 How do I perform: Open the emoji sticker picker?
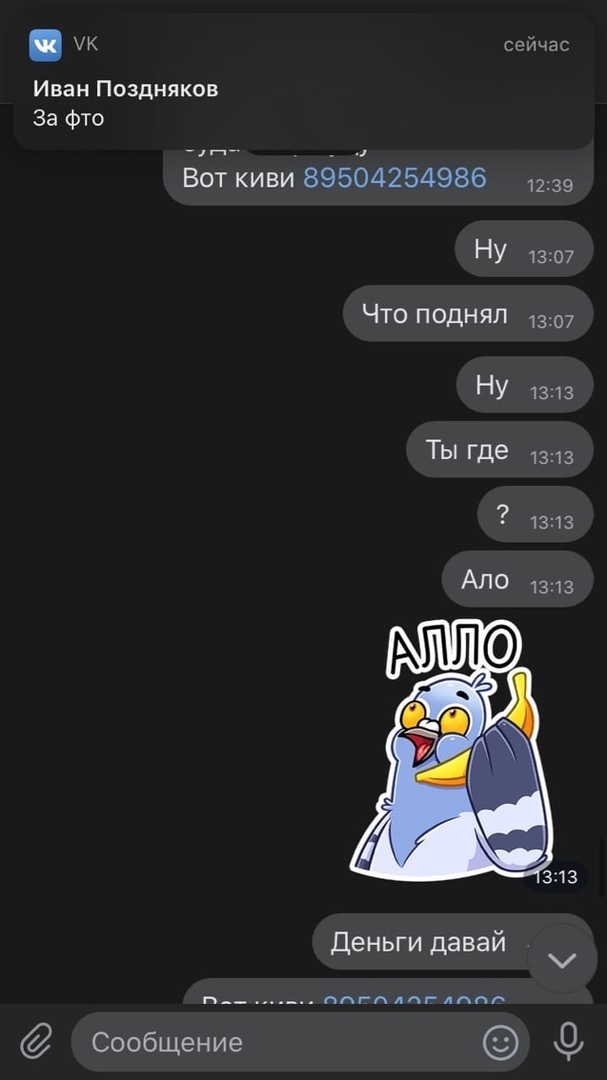tap(500, 1042)
